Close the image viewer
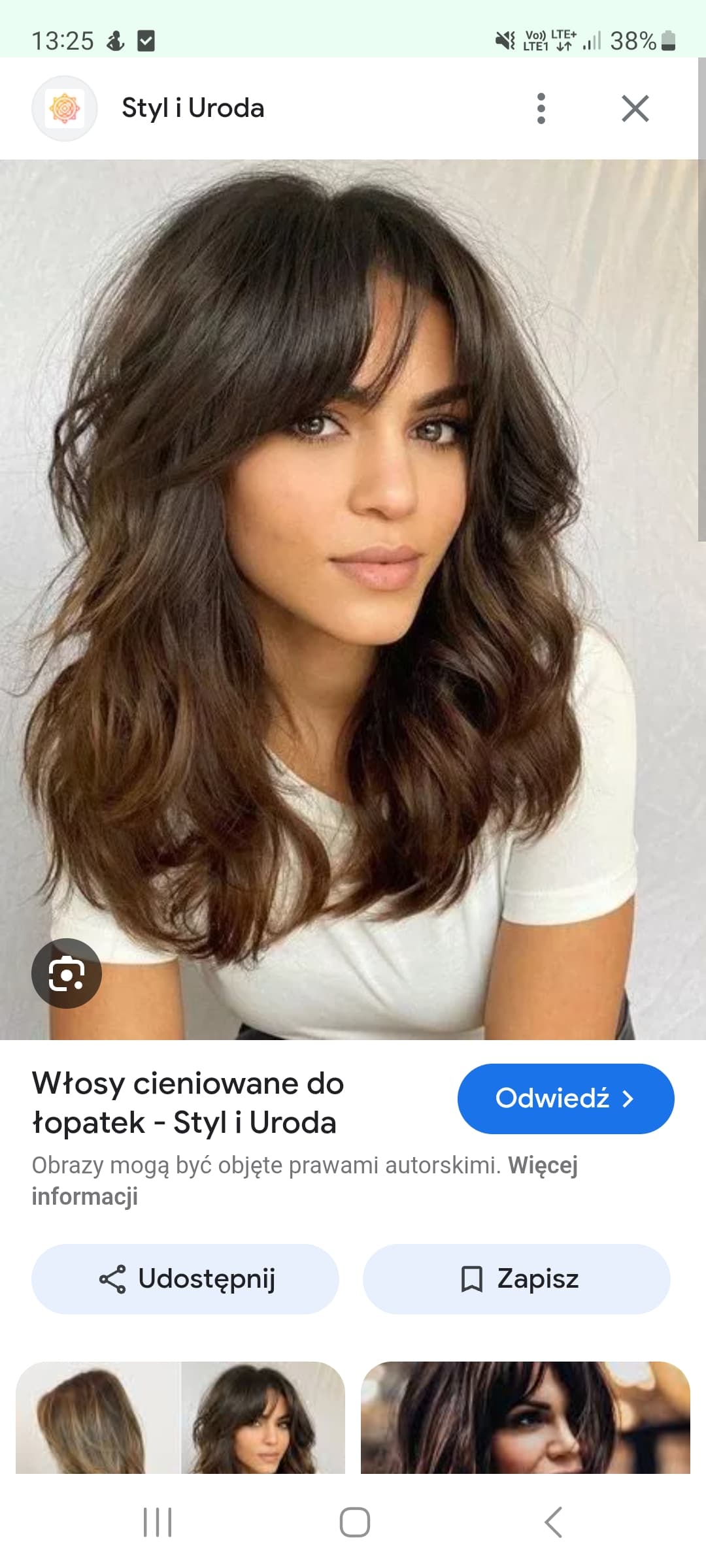 point(635,108)
